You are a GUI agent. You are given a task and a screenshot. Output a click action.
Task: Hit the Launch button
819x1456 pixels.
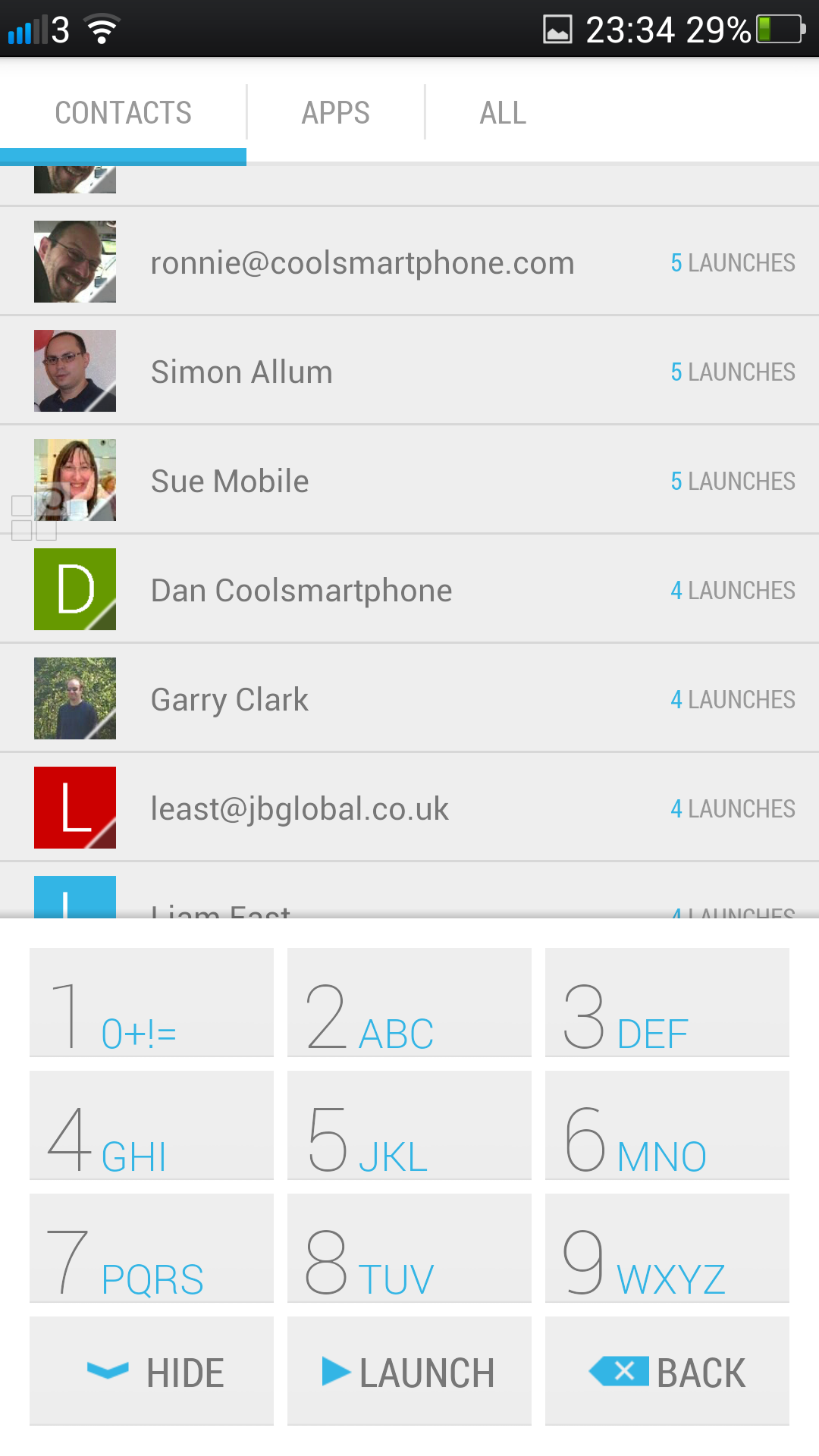click(409, 1371)
